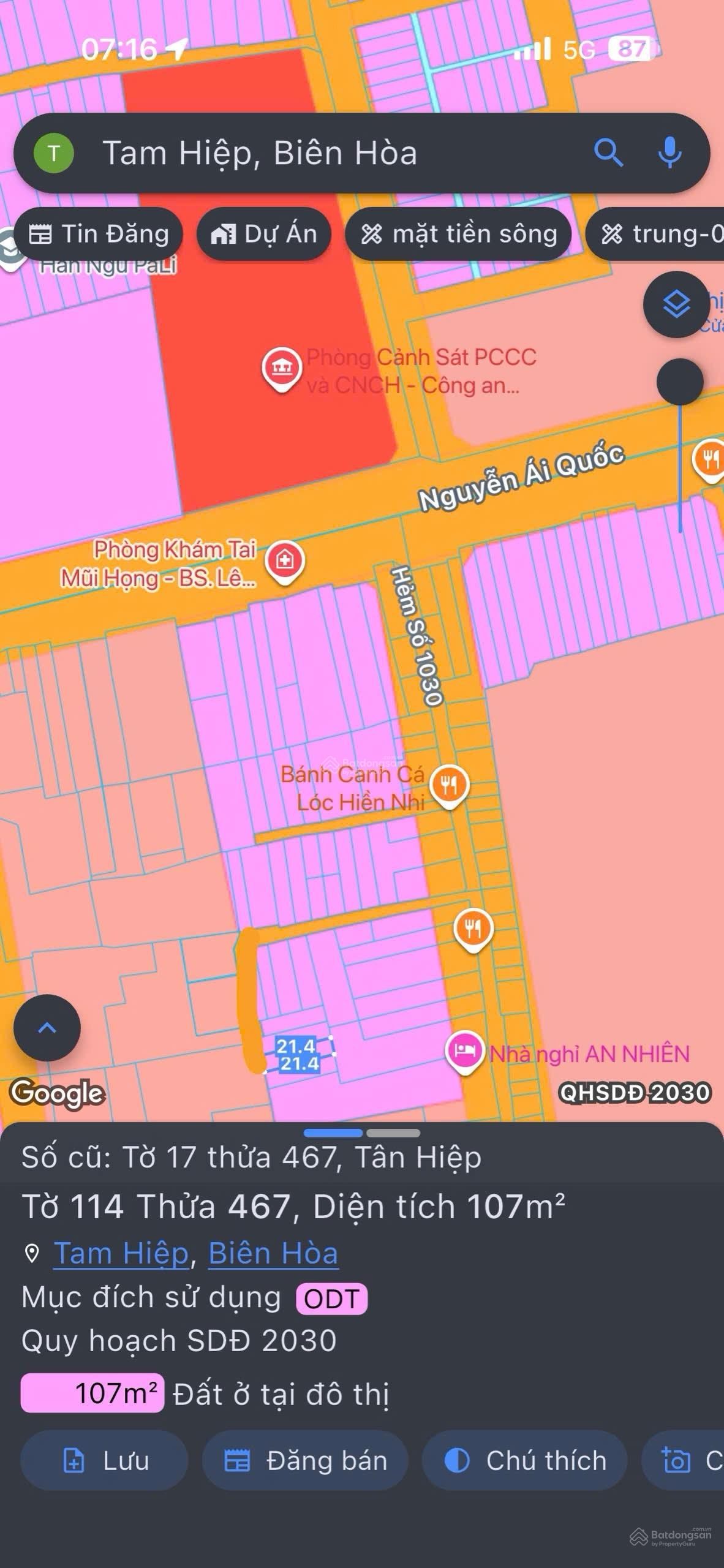Select the Dự Án chip

tap(263, 234)
